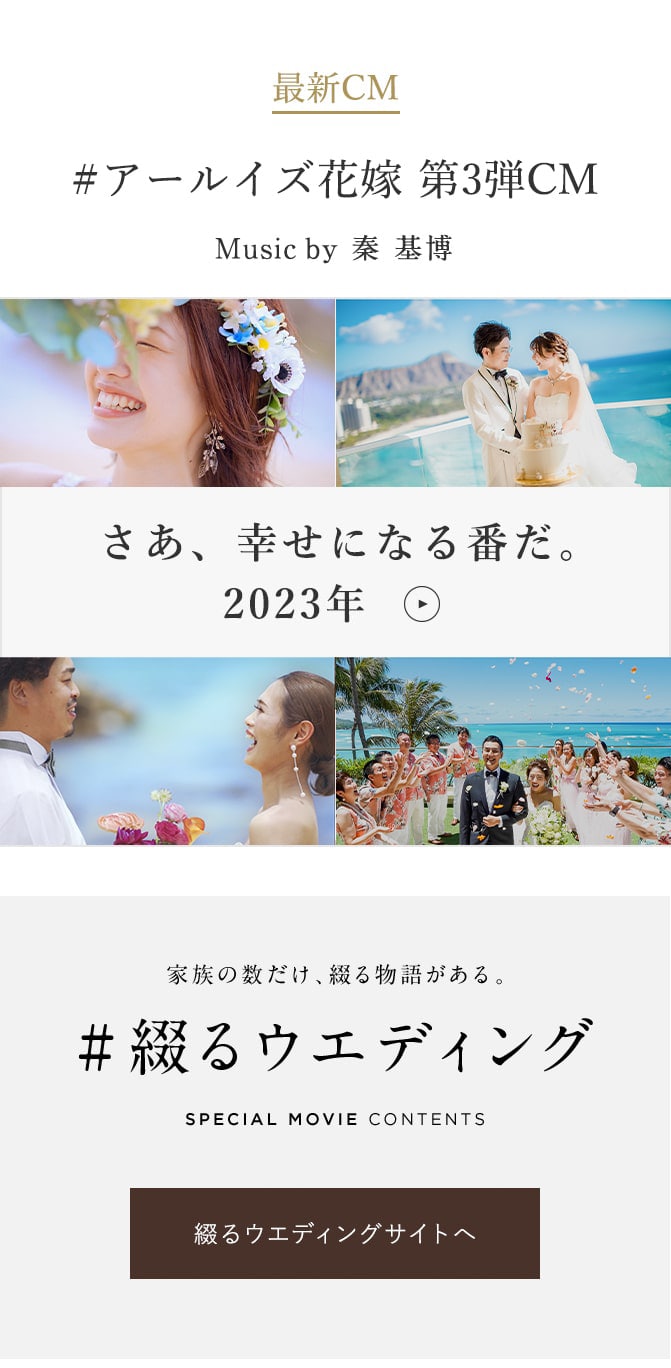Open the 綴るウエディングサイトへ button
Screen dimensions: 671x1368
pyautogui.click(x=334, y=1233)
